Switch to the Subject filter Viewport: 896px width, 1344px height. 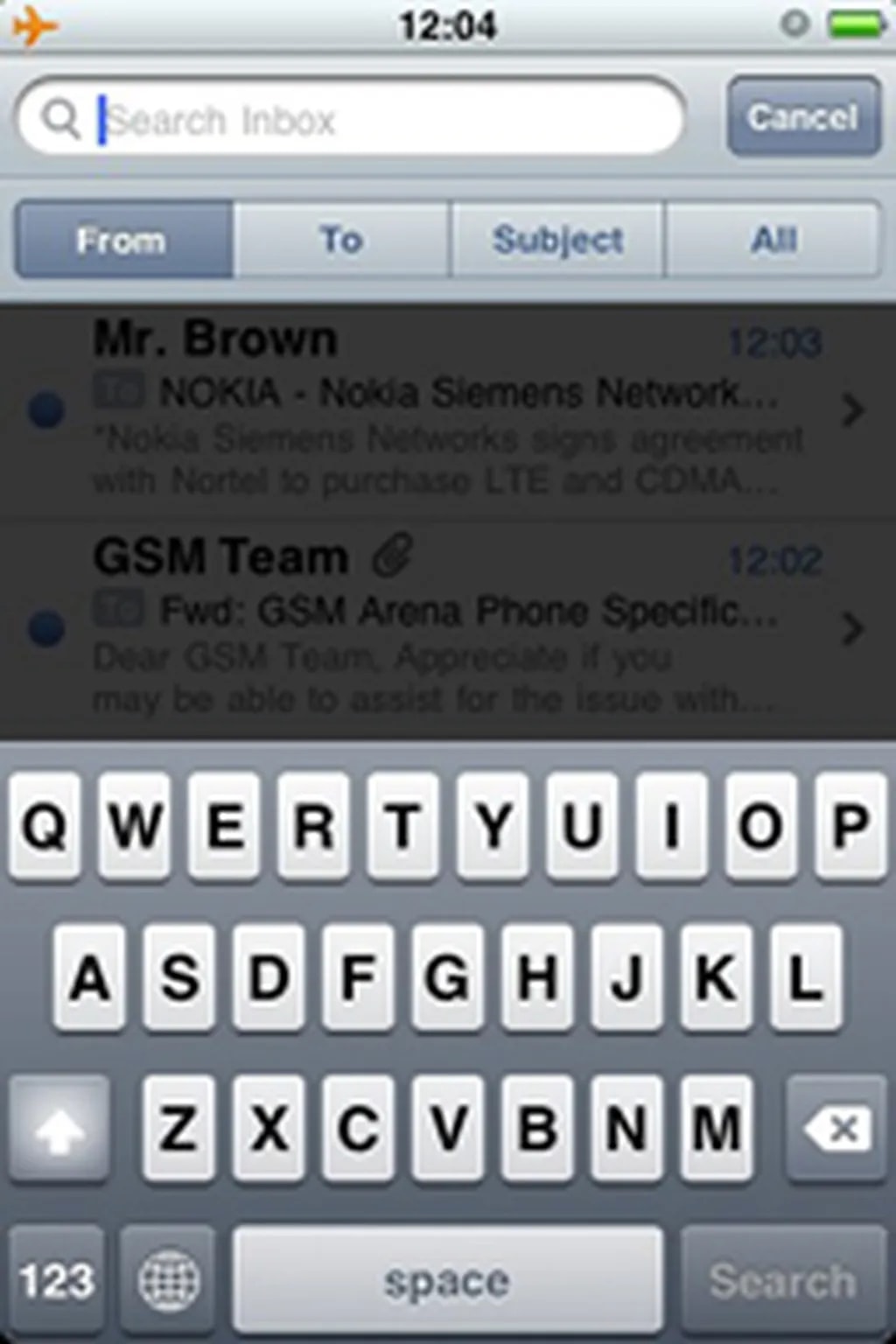[x=557, y=240]
